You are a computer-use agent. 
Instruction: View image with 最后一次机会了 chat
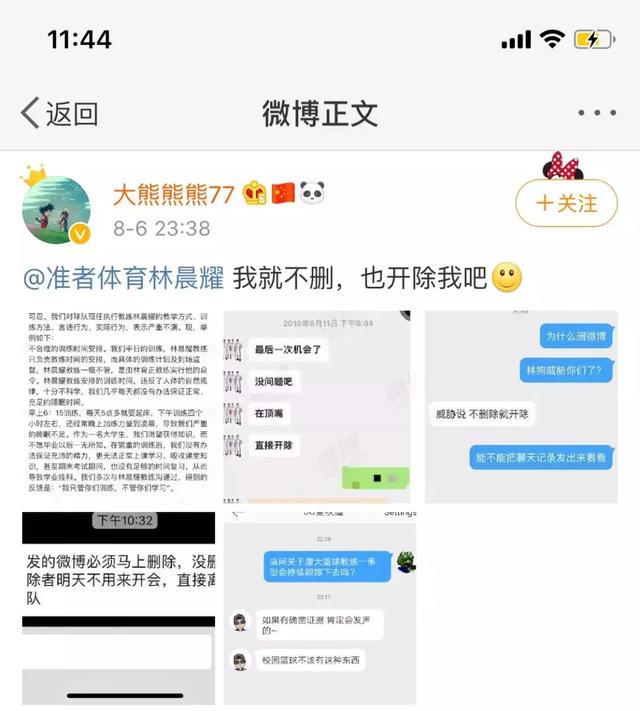319,406
